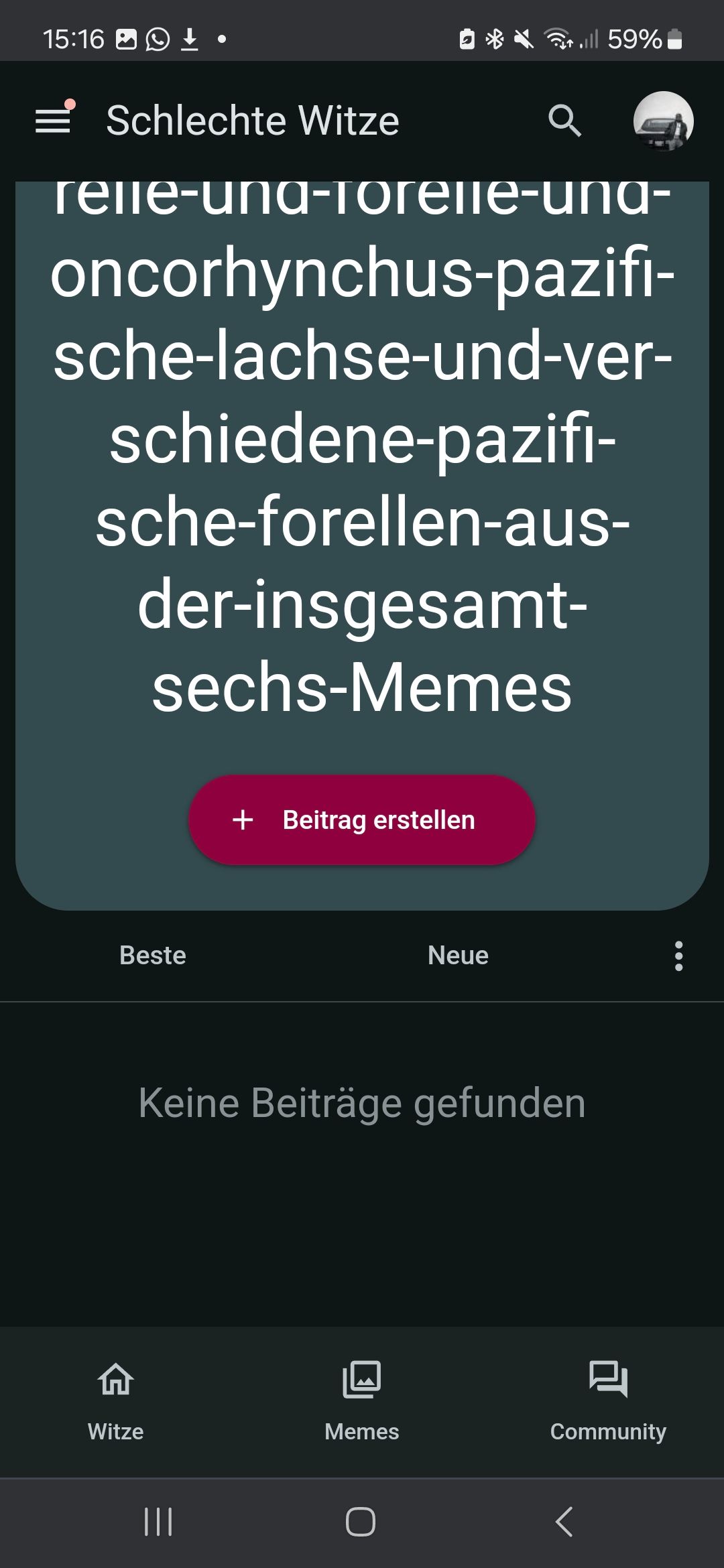Switch to the Neue tab

(x=458, y=955)
